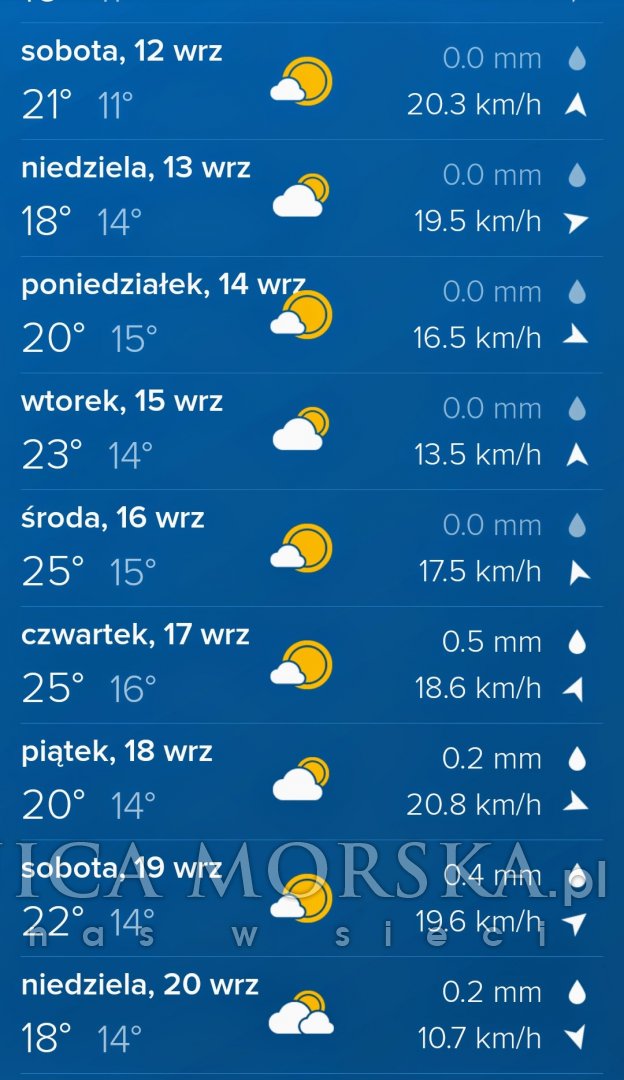View the niedziela, 20 wrz forecast
624x1080 pixels.
click(x=312, y=1015)
